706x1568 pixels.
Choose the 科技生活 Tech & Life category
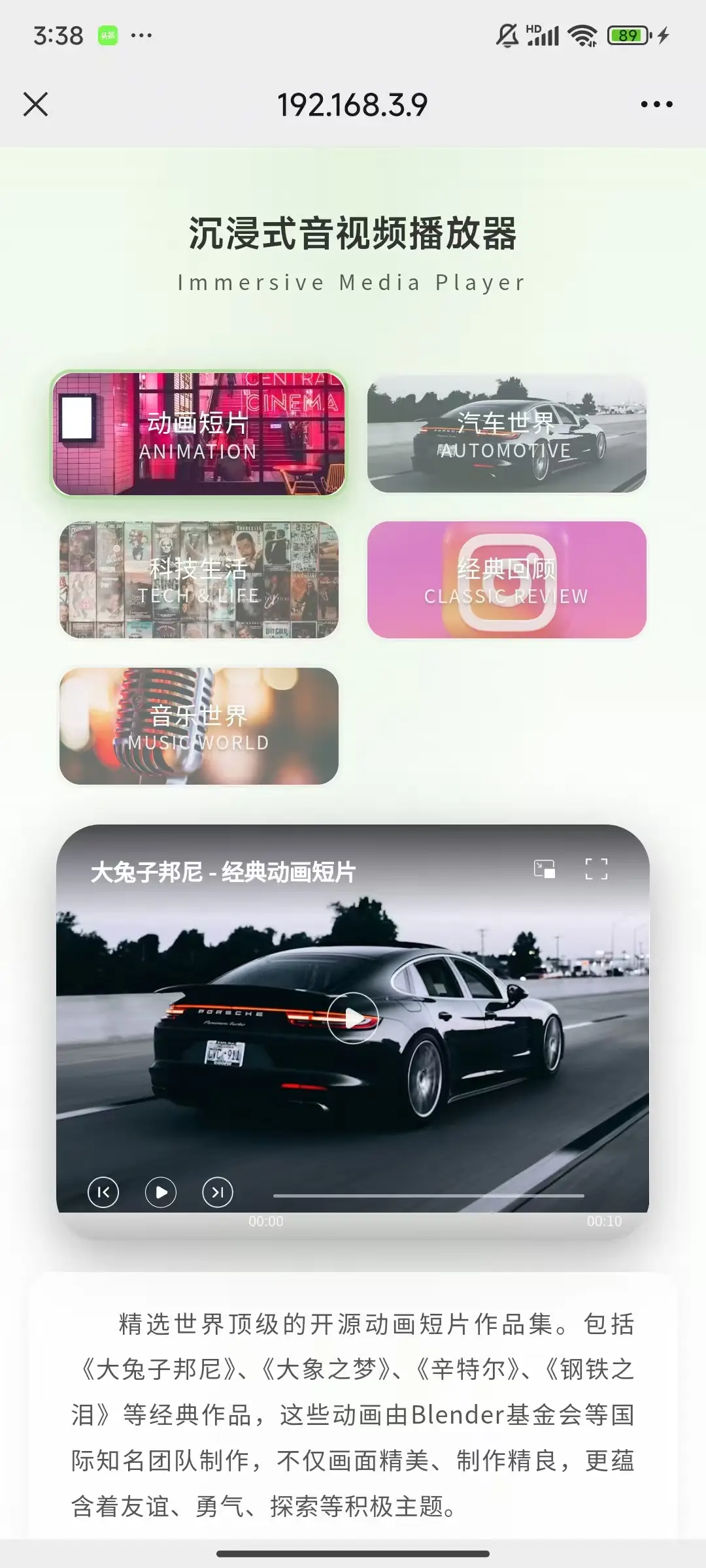(199, 580)
